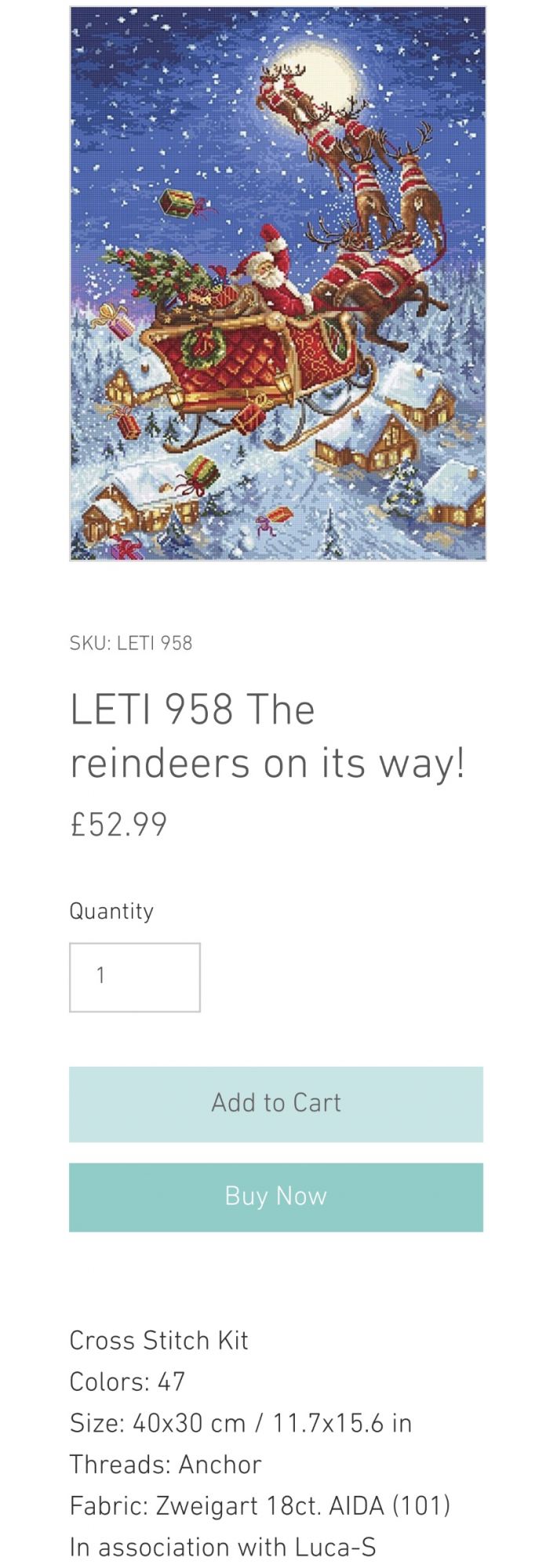Add the cross stitch kit to cart
This screenshot has width=546, height=1568.
pos(276,1104)
